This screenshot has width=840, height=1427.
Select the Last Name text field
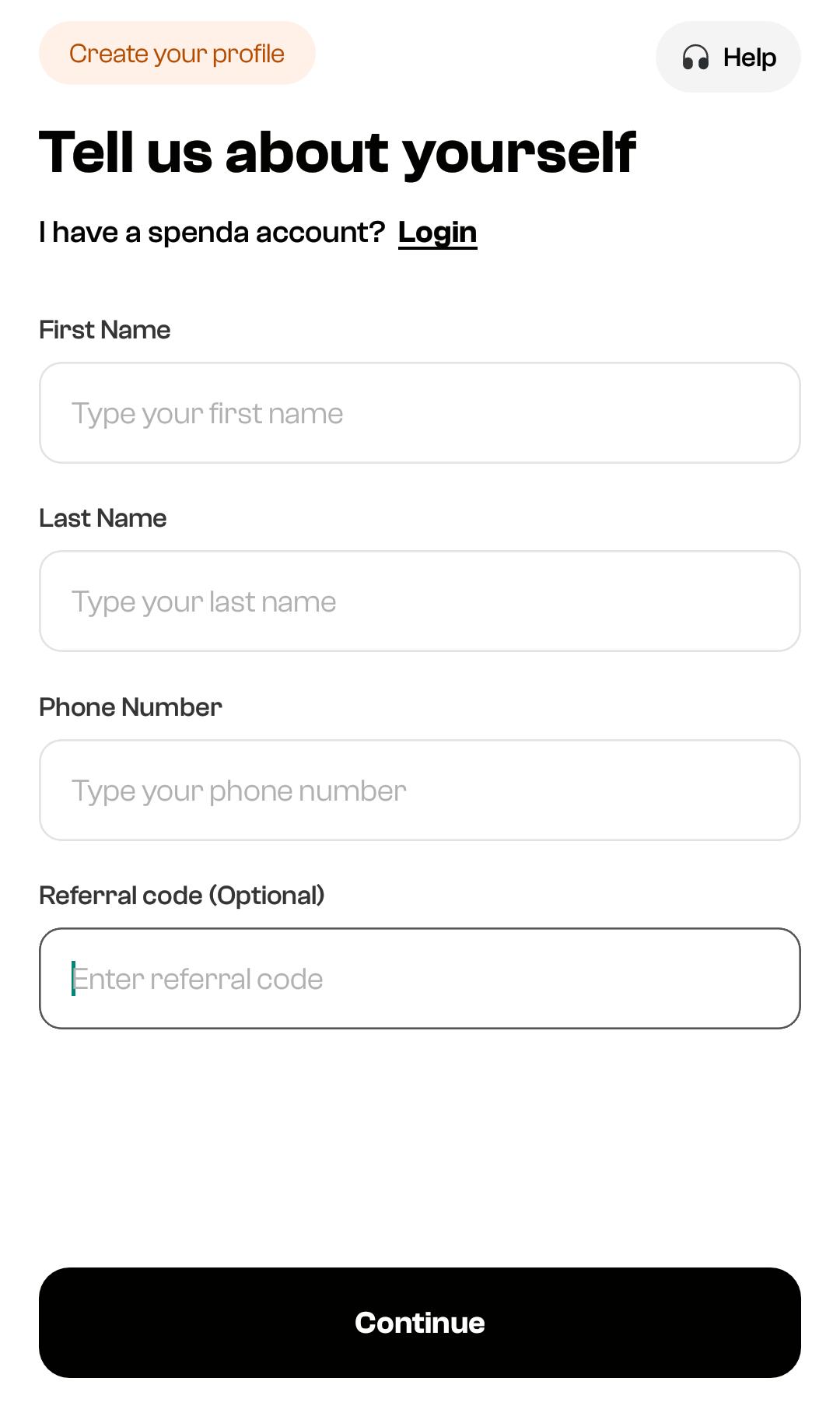tap(420, 601)
